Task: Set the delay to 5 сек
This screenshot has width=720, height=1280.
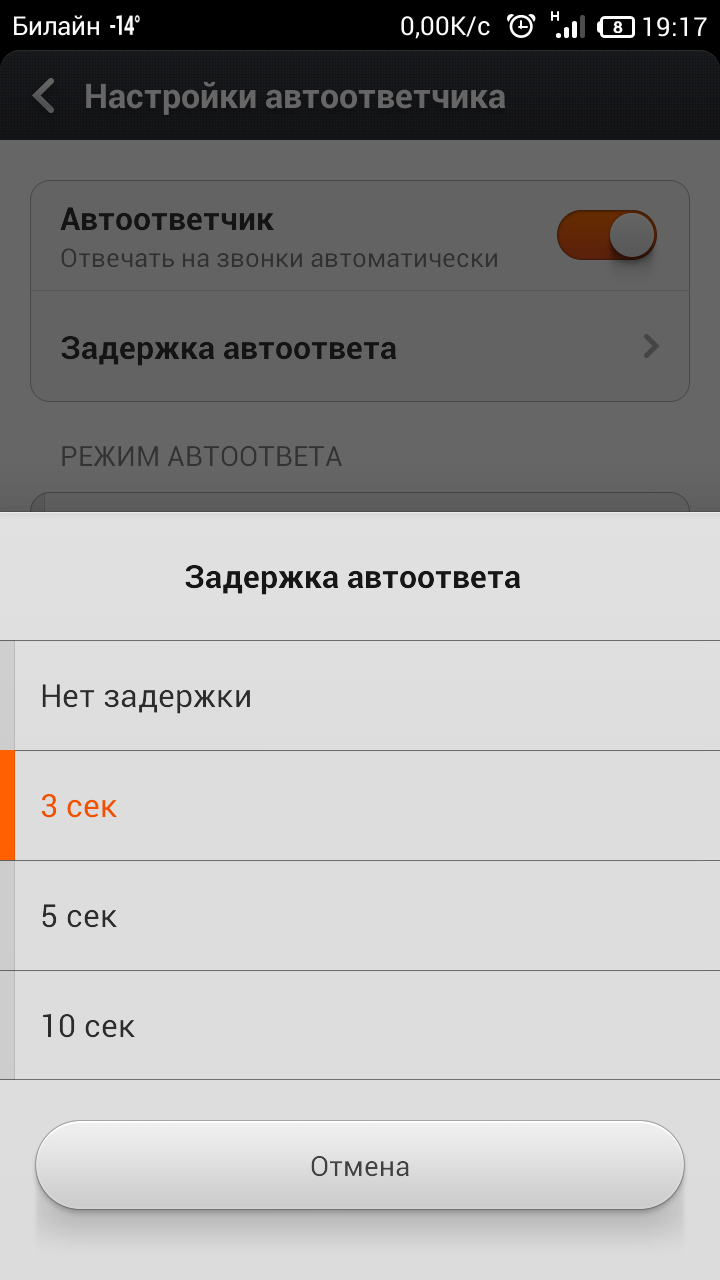Action: pyautogui.click(x=360, y=916)
